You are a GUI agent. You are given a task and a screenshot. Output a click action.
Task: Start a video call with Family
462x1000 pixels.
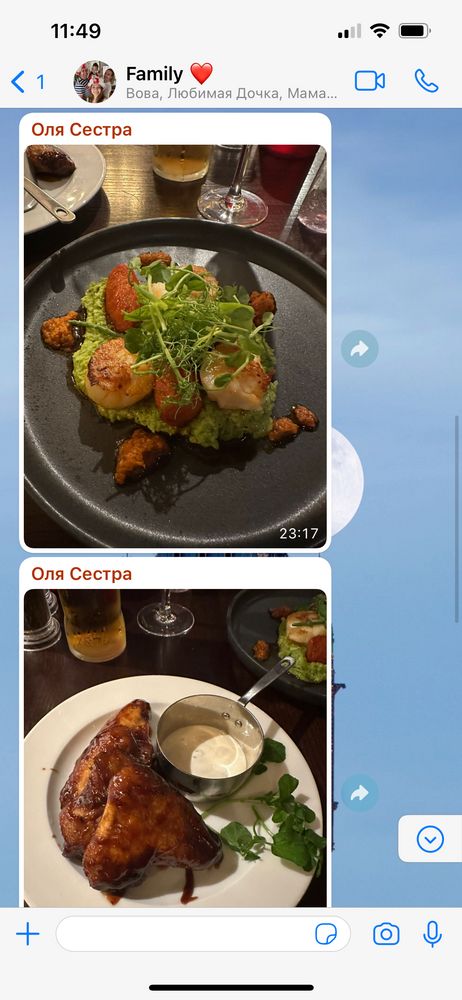click(x=369, y=81)
